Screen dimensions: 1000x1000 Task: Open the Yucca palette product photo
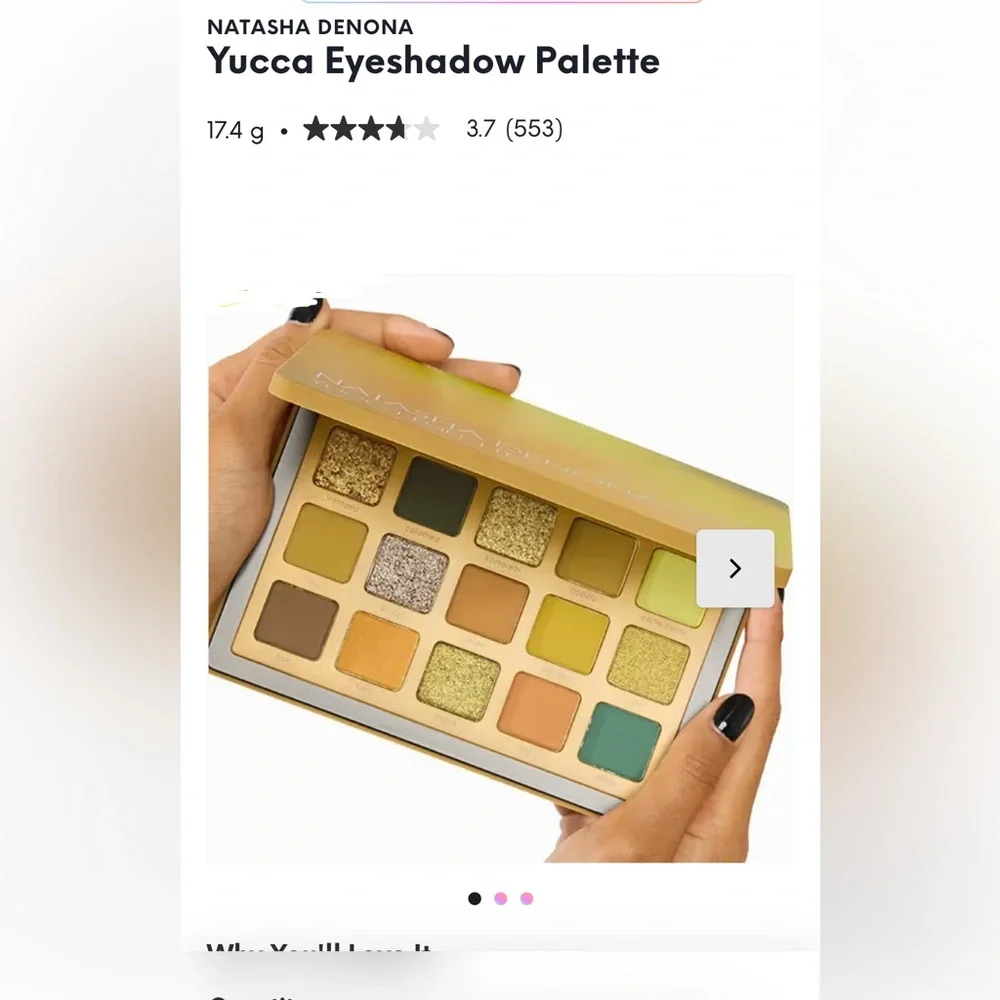[x=501, y=568]
